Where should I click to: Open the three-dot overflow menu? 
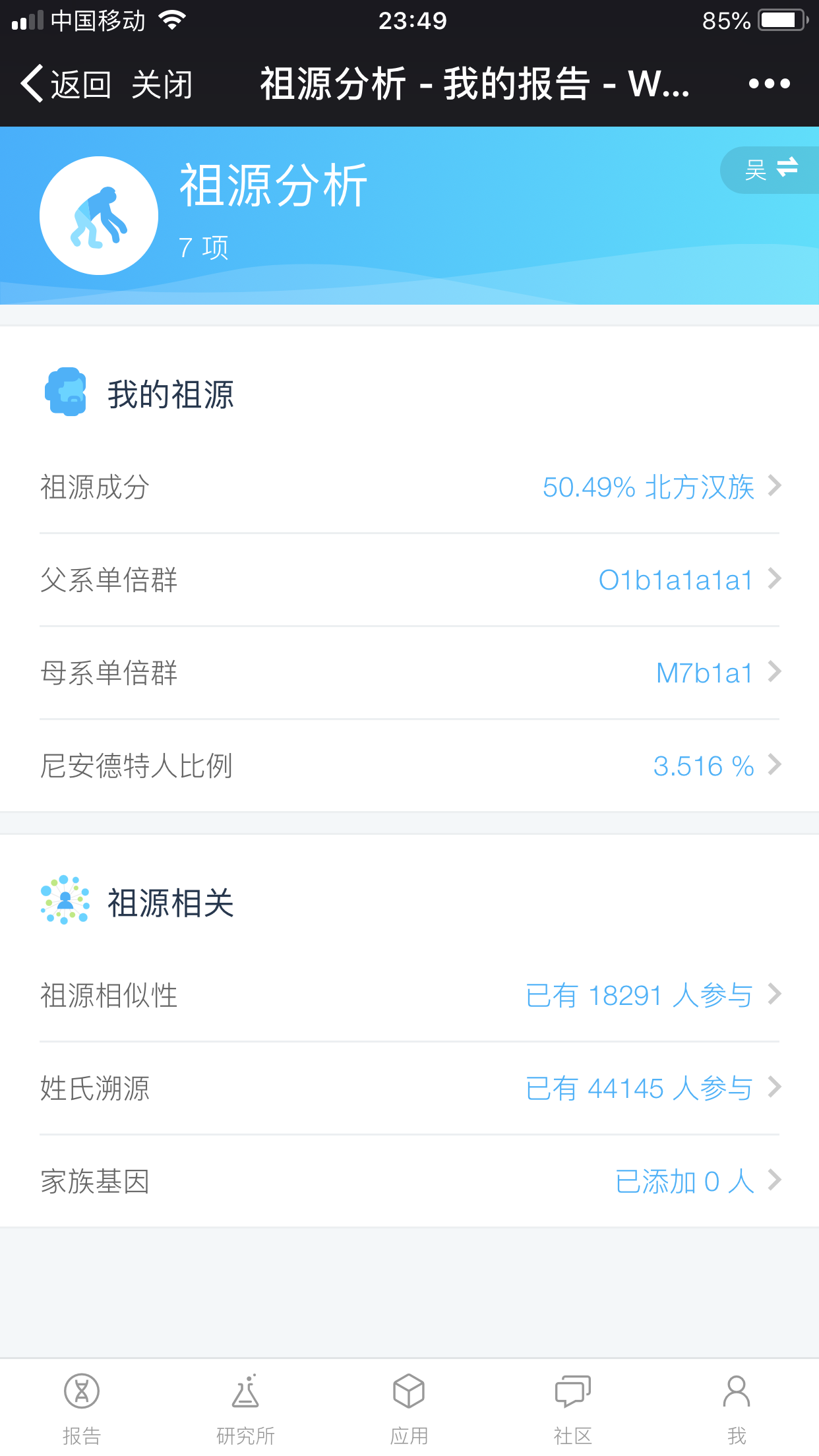(769, 84)
